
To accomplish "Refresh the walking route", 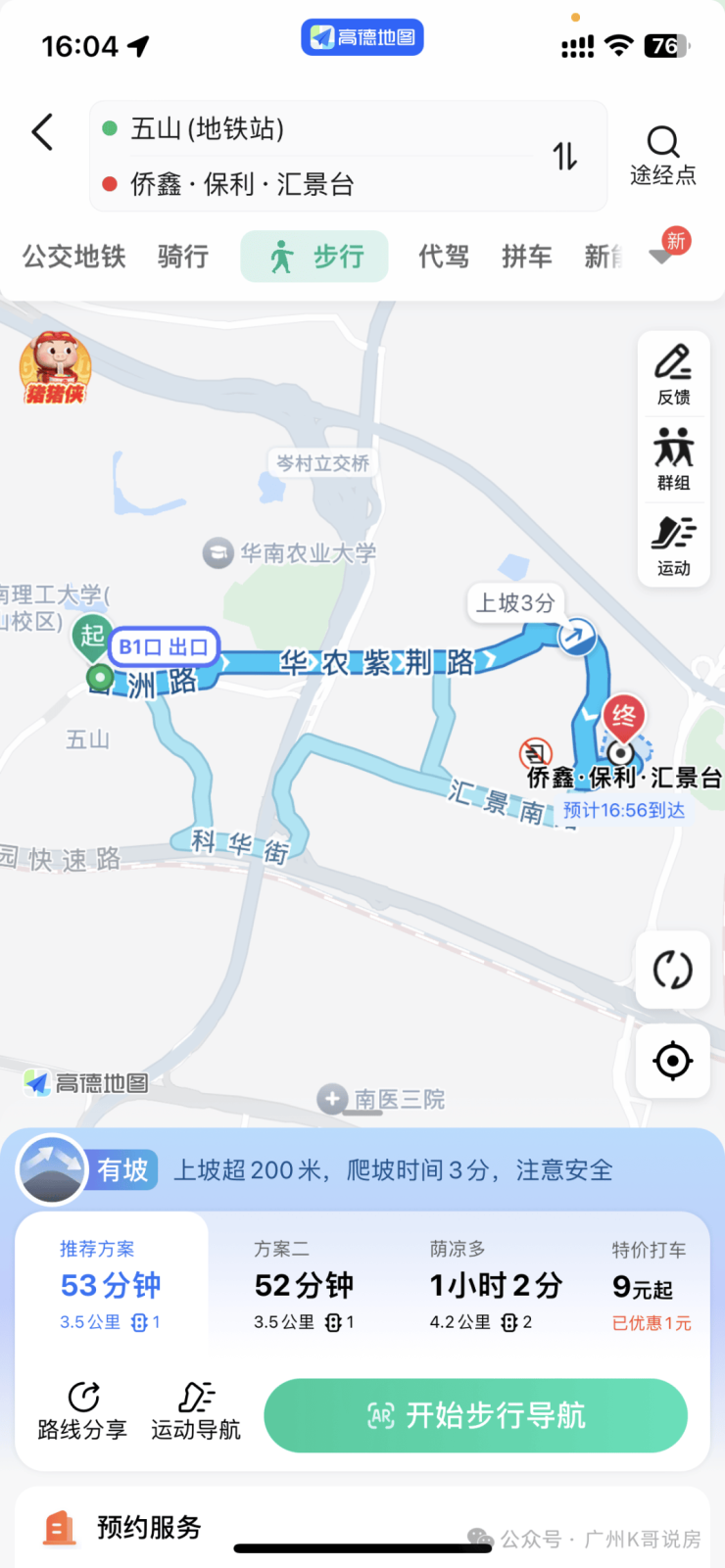I will [672, 971].
